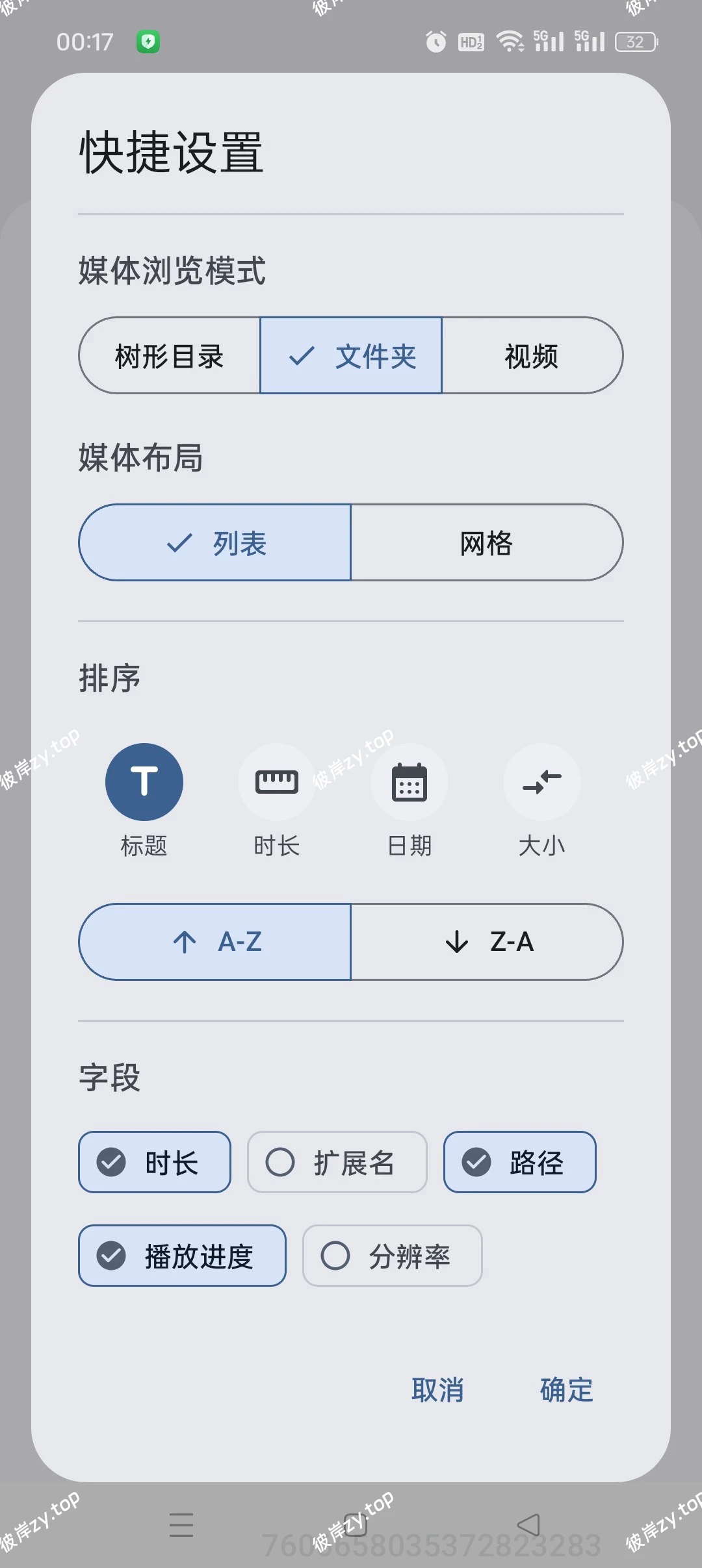Select the 标题 (Title) sort icon
Image resolution: width=702 pixels, height=1568 pixels.
pos(144,782)
